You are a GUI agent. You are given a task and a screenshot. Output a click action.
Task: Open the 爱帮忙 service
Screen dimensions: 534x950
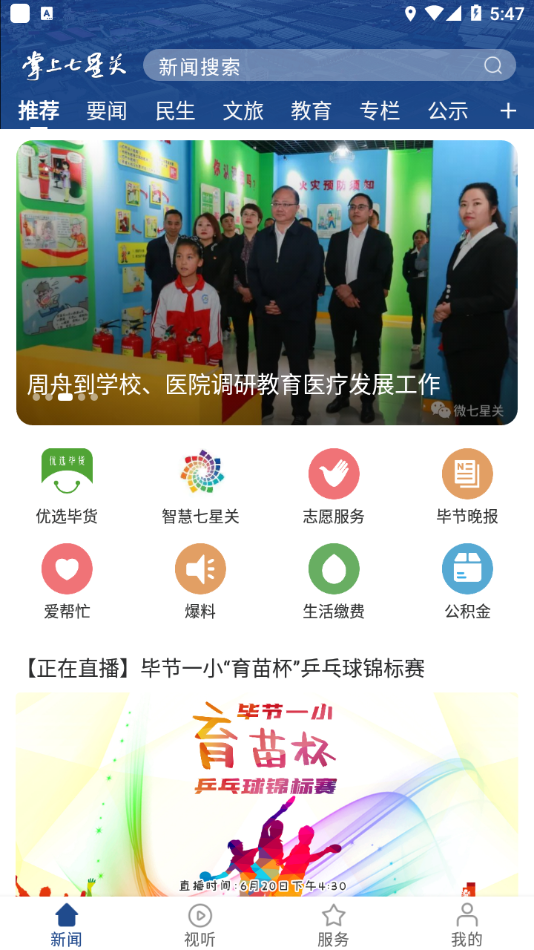[x=67, y=582]
